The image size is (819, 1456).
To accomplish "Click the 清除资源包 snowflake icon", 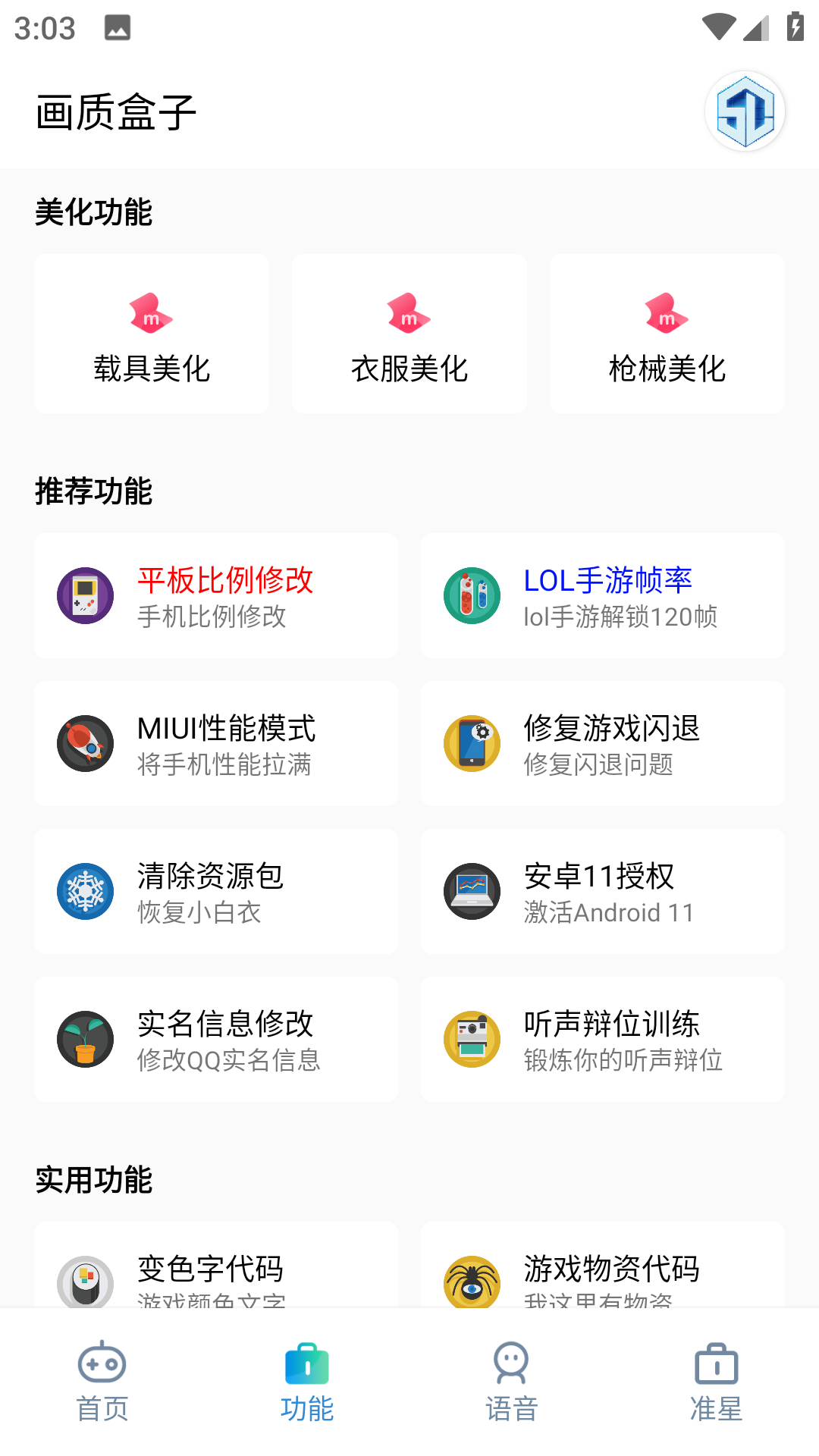I will coord(85,891).
